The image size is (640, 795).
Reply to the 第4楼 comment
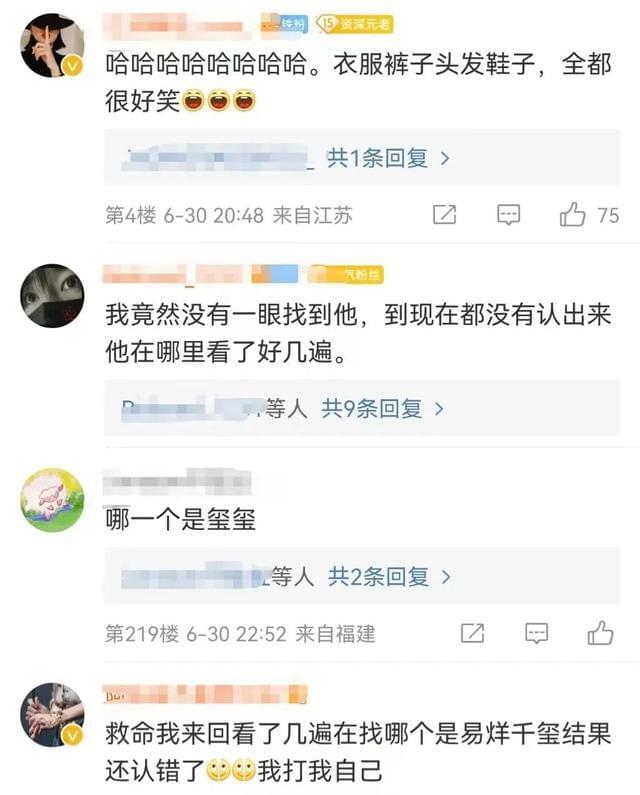pos(509,215)
